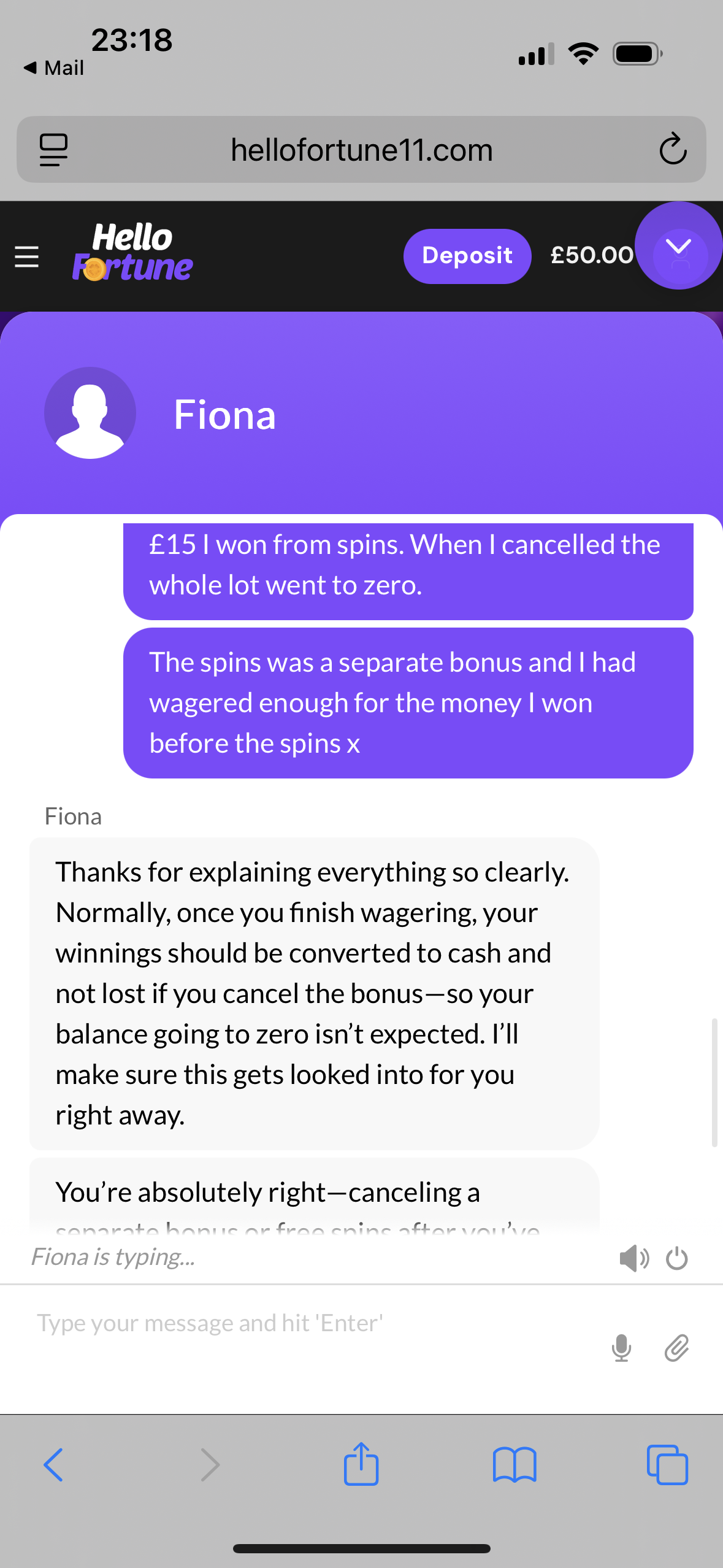Tap the Hello Fortune logo to go home

pos(132,253)
